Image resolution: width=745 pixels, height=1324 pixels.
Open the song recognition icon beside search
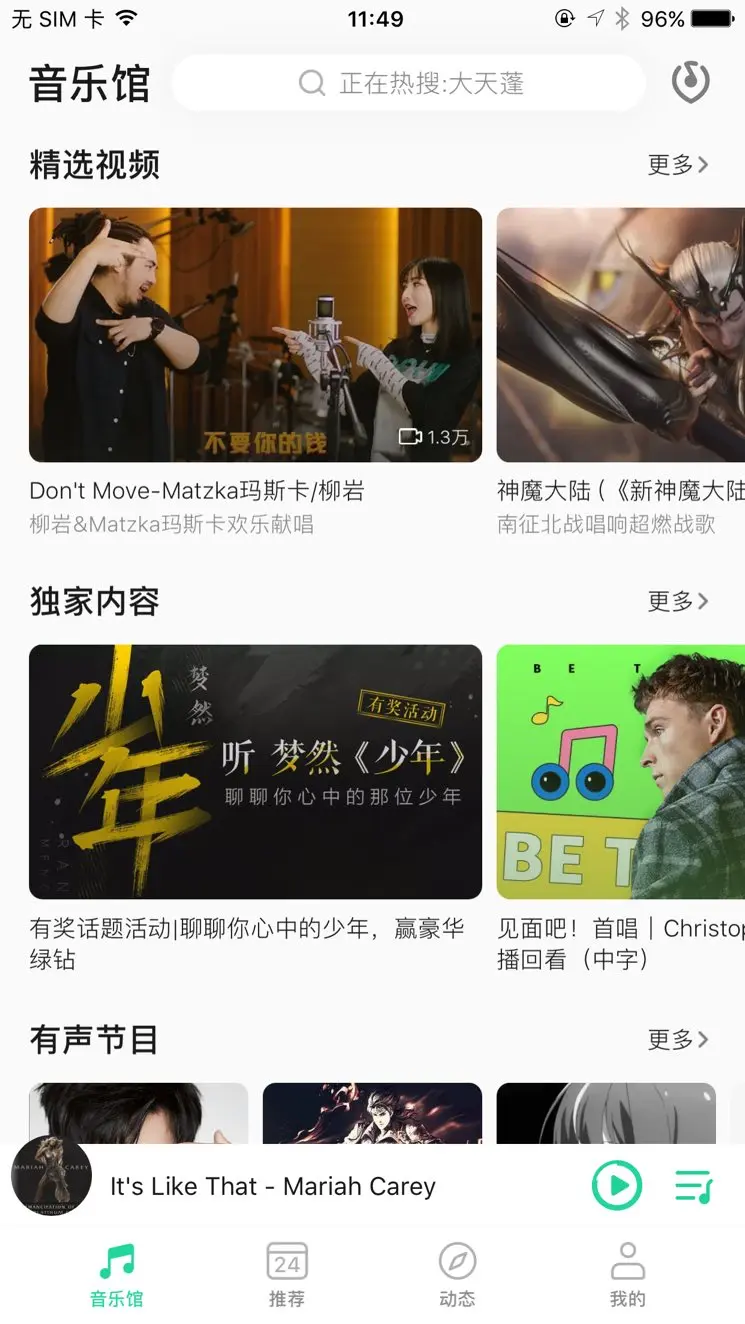coord(690,83)
